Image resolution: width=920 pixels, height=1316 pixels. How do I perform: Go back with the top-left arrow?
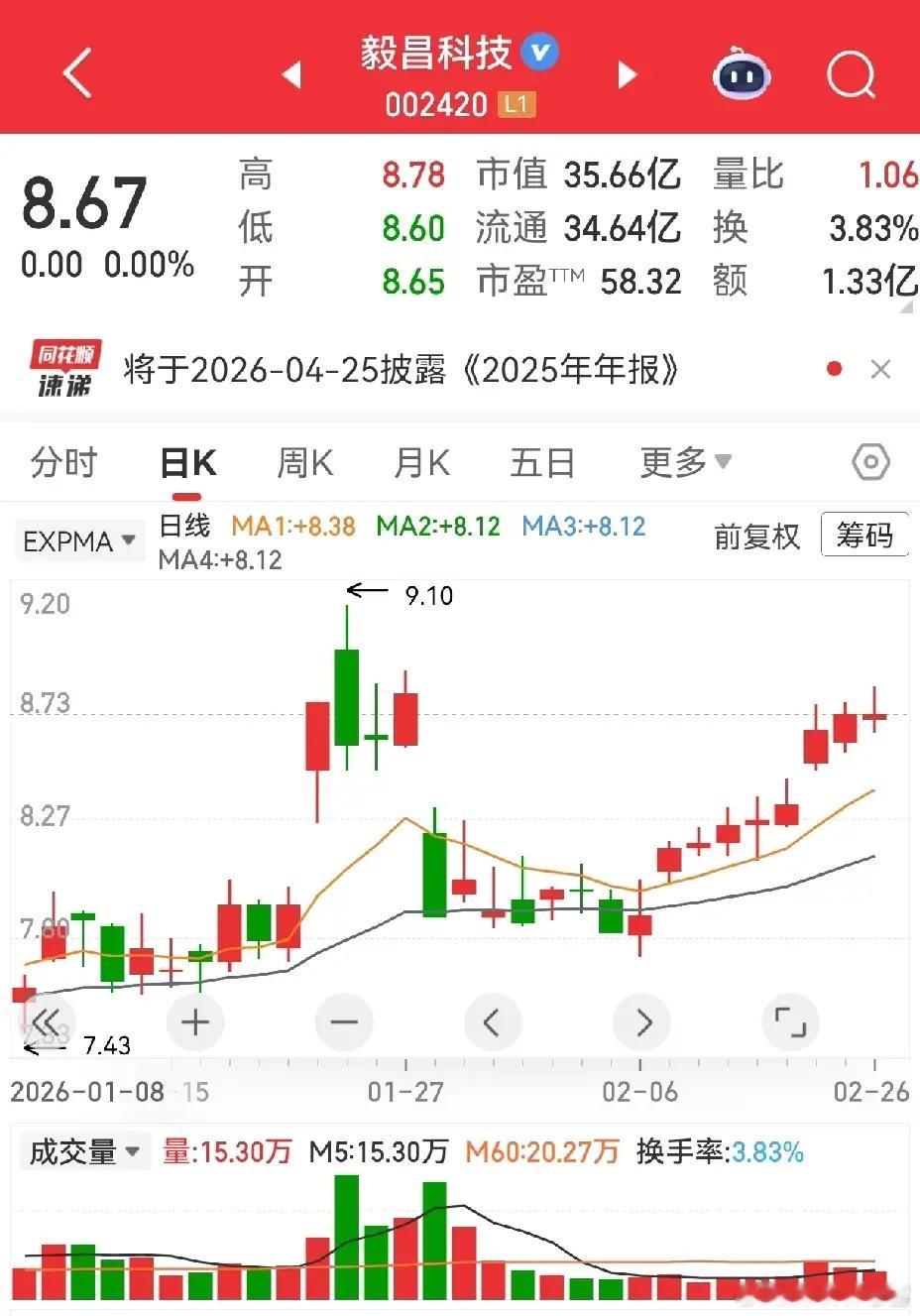(76, 72)
